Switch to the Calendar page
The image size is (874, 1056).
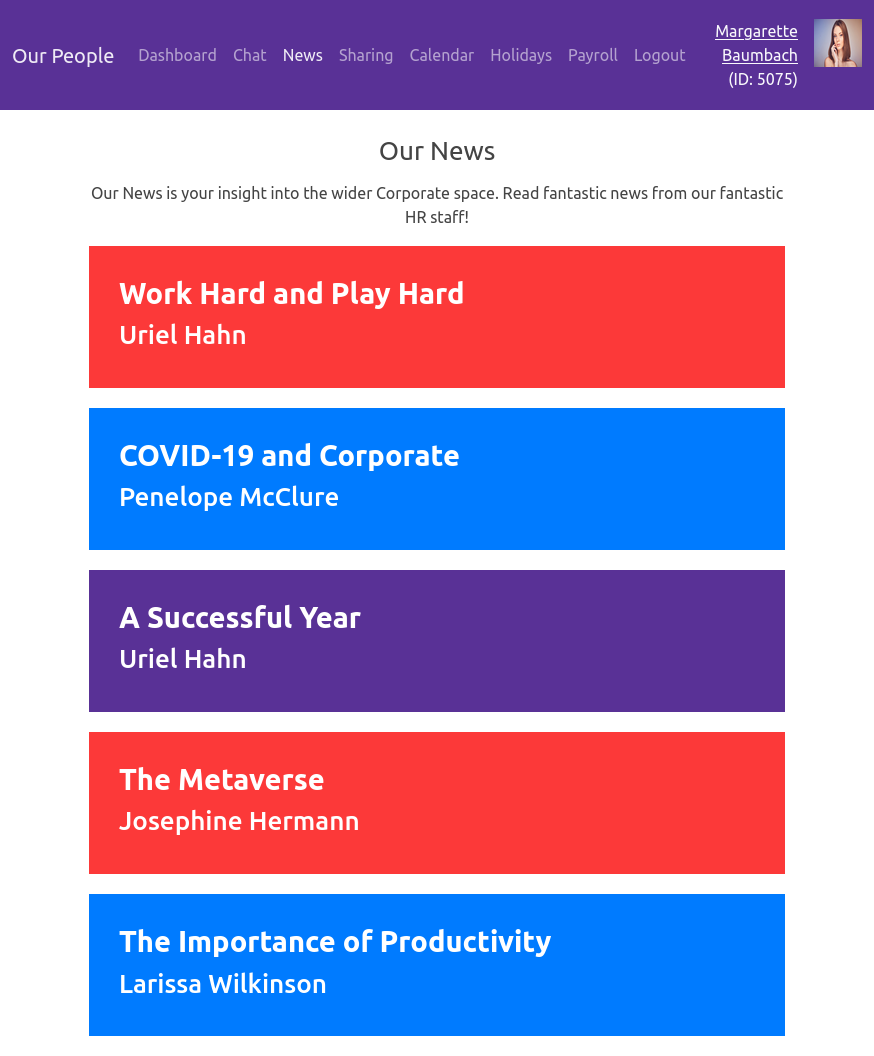click(x=441, y=55)
